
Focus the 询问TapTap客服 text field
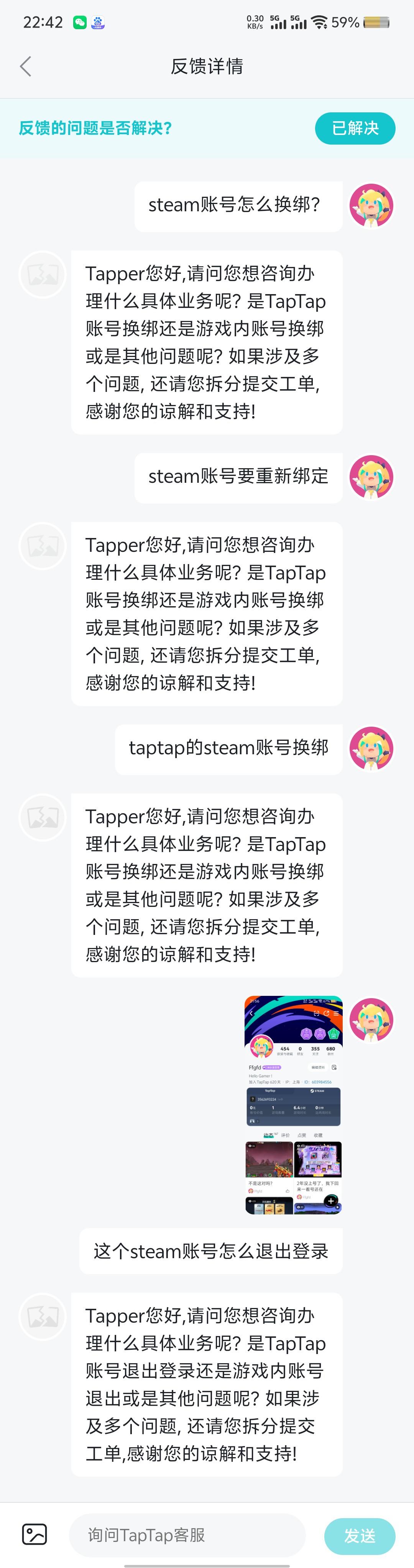point(187,1535)
